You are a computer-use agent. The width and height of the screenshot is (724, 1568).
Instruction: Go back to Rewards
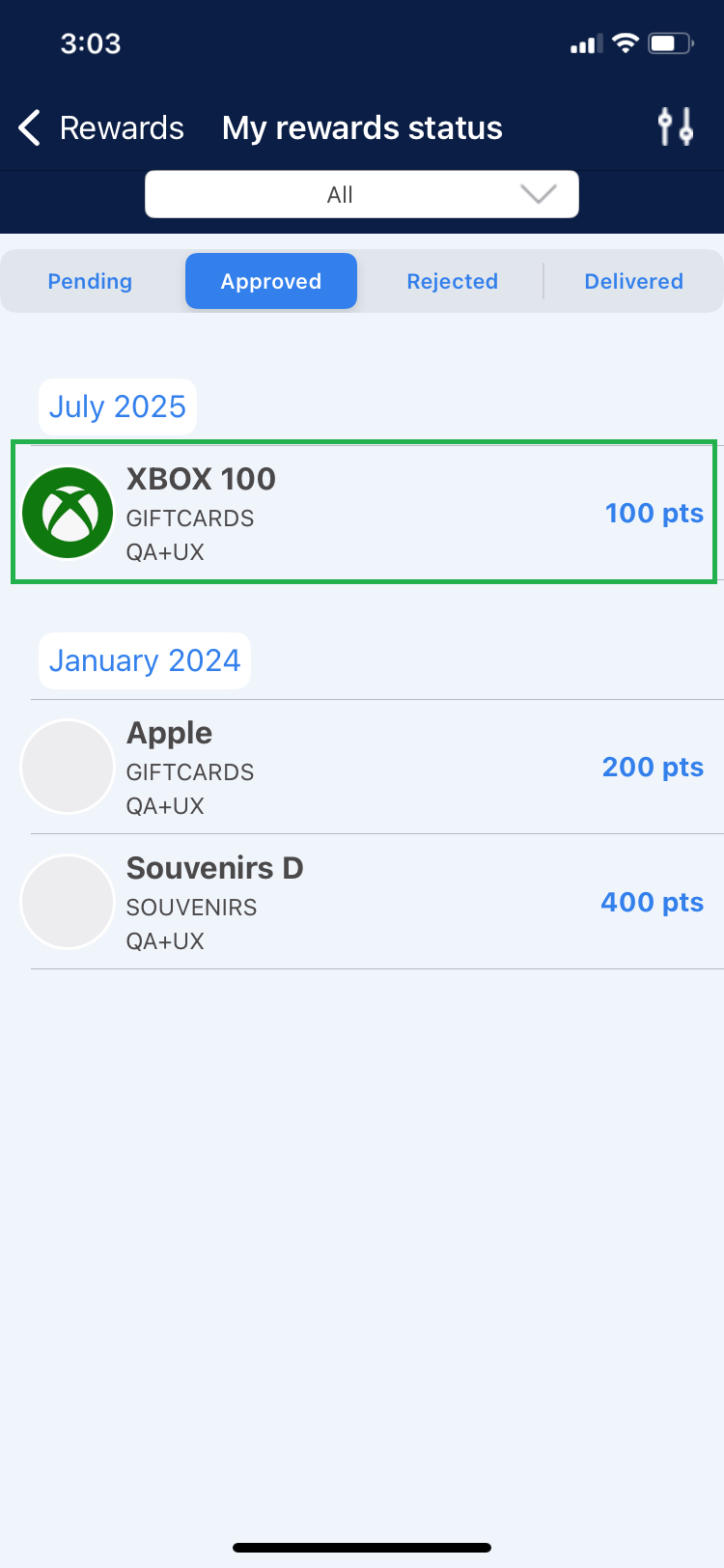click(x=100, y=127)
